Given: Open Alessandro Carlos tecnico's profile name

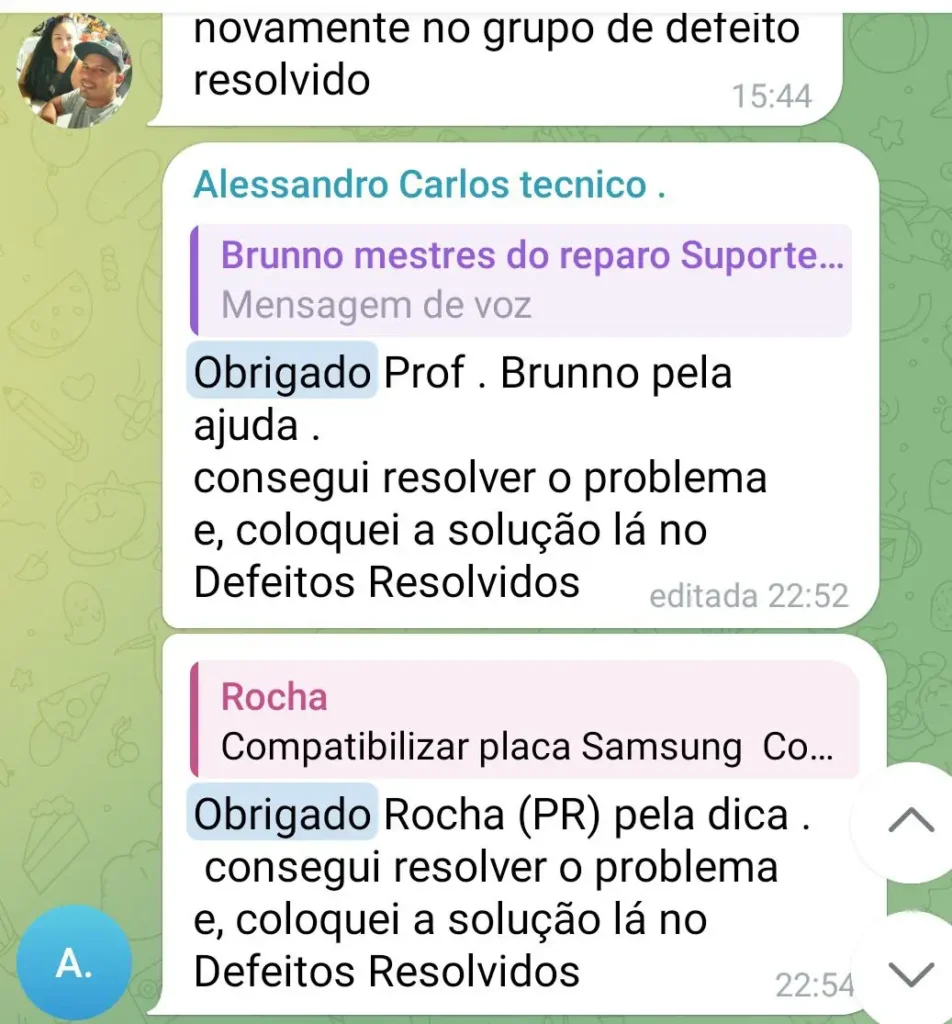Looking at the screenshot, I should pos(430,184).
